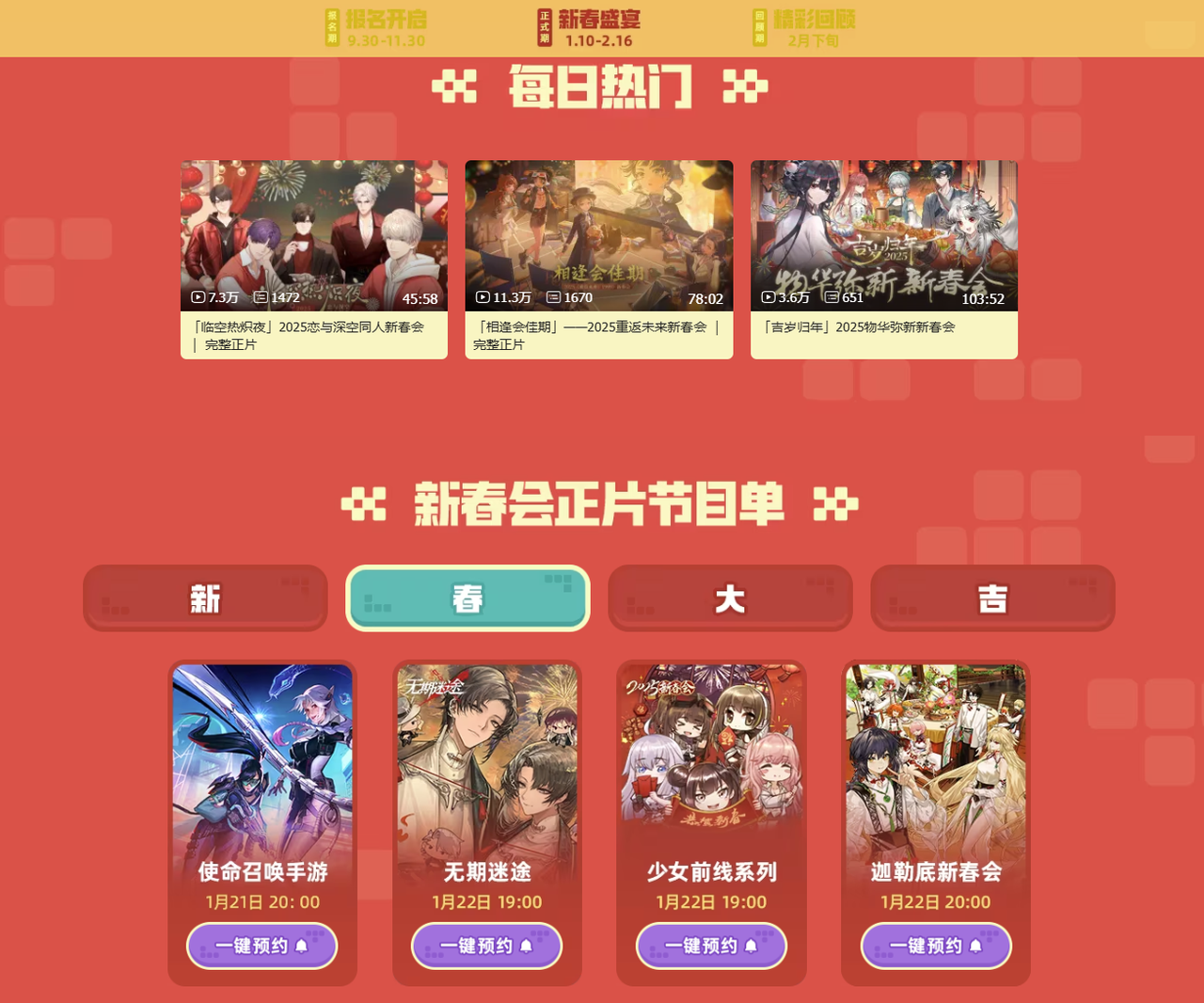
Task: Play the 吉岁归年 物华弥新 video
Action: 883,235
